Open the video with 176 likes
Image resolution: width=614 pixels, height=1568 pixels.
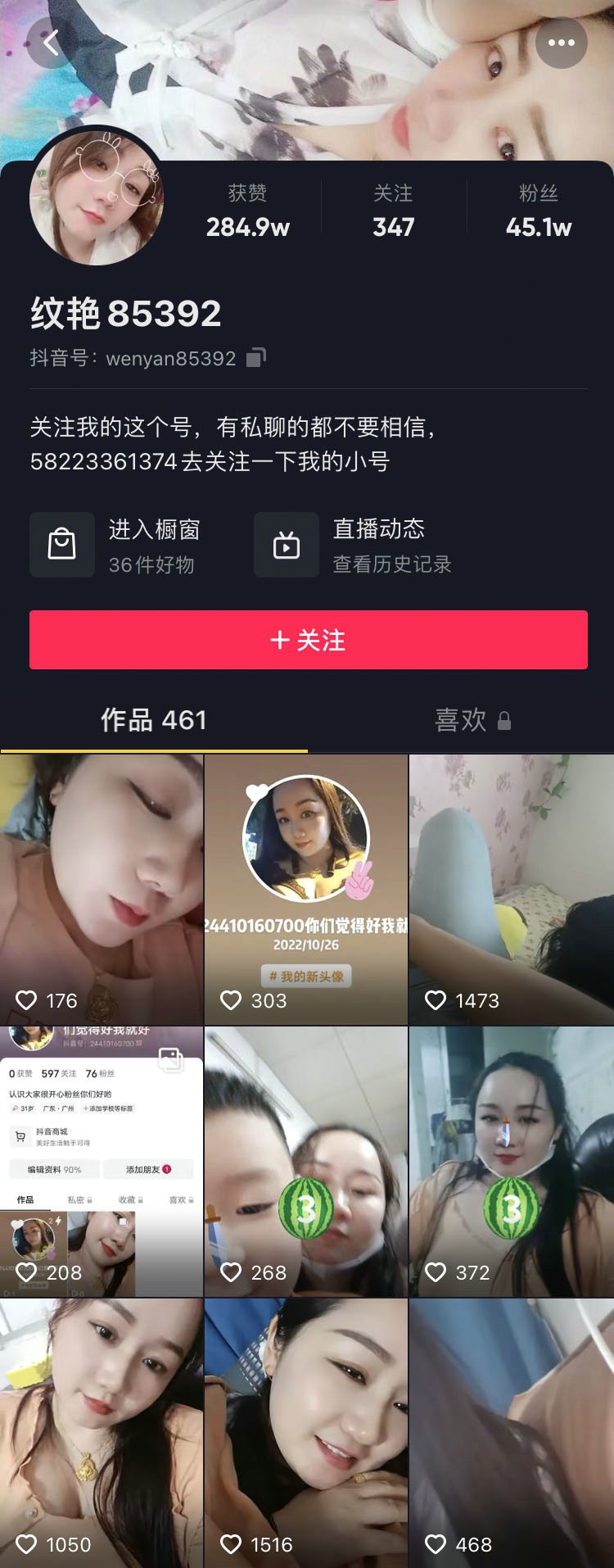(102, 889)
